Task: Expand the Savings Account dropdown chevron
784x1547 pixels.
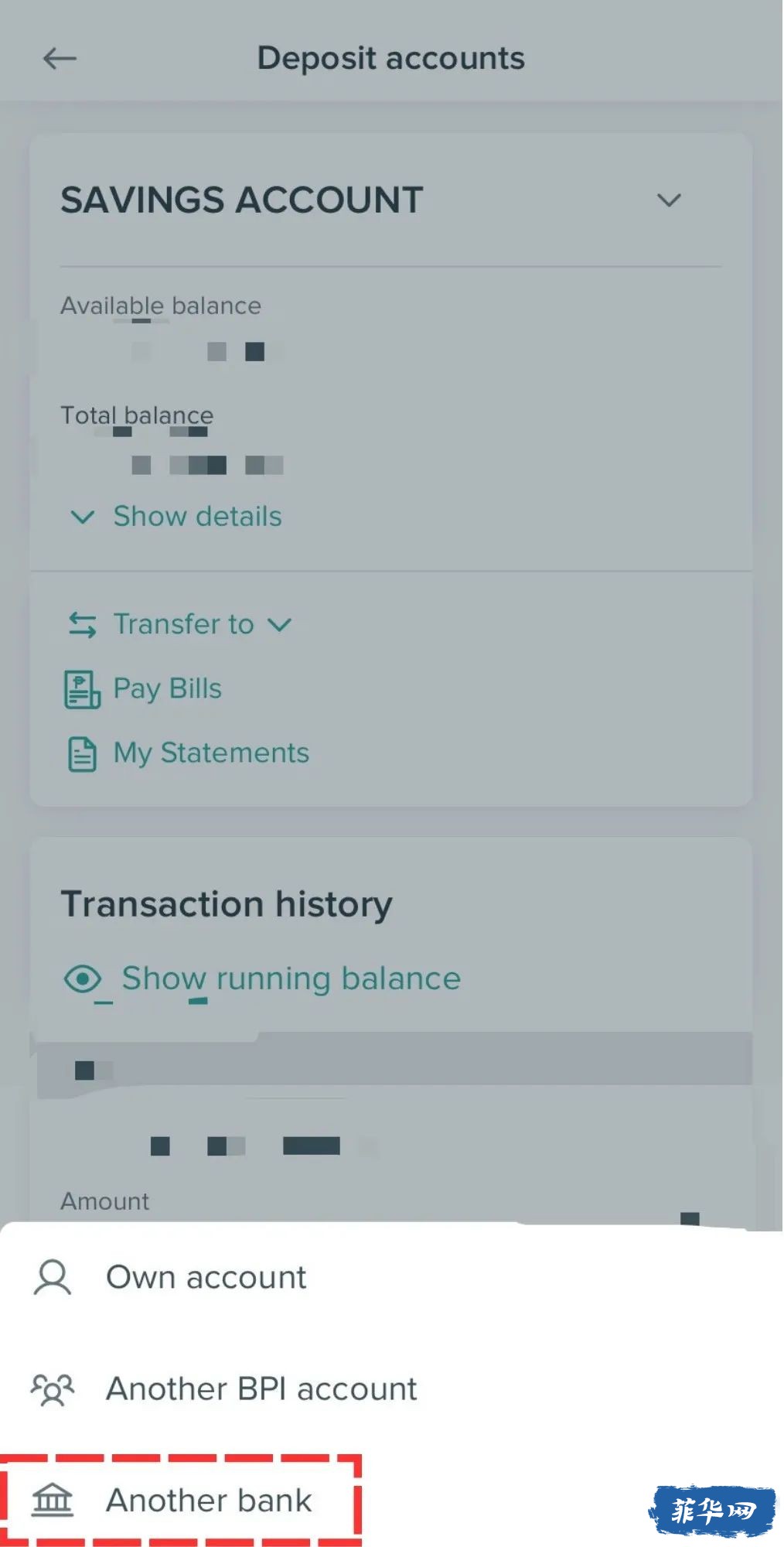Action: click(x=669, y=200)
